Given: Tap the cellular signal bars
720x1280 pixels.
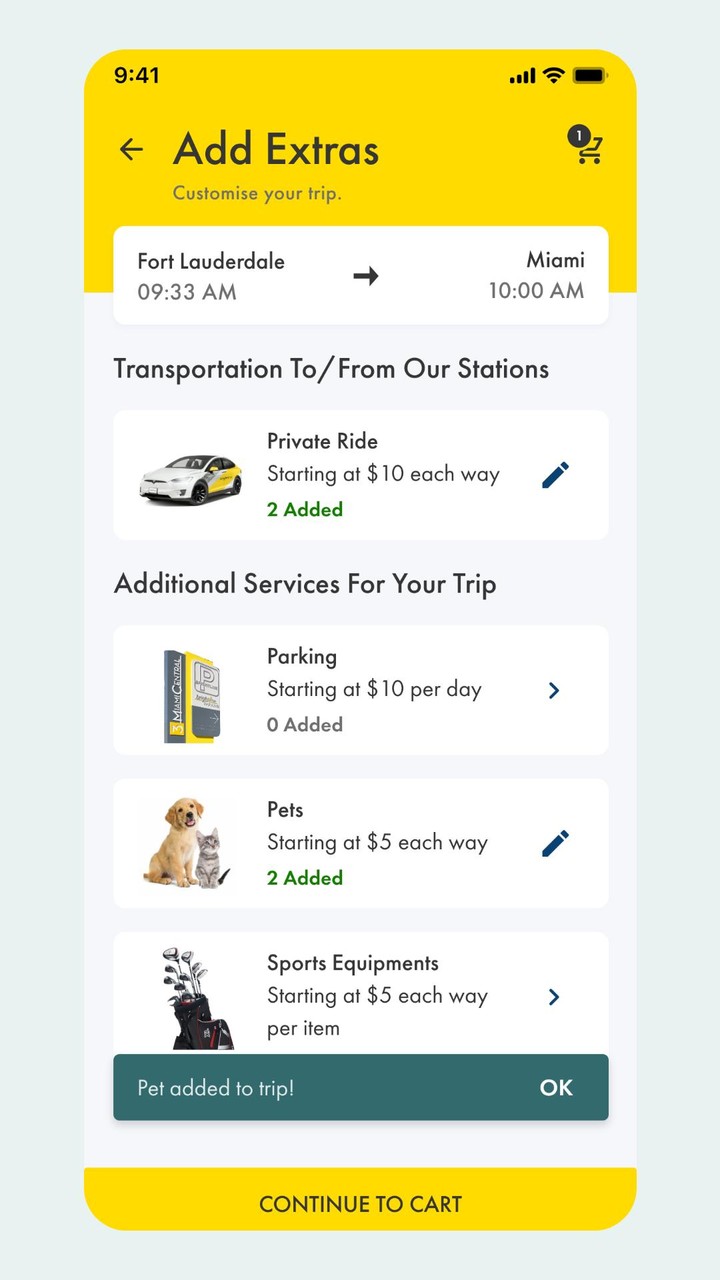Looking at the screenshot, I should pyautogui.click(x=521, y=74).
